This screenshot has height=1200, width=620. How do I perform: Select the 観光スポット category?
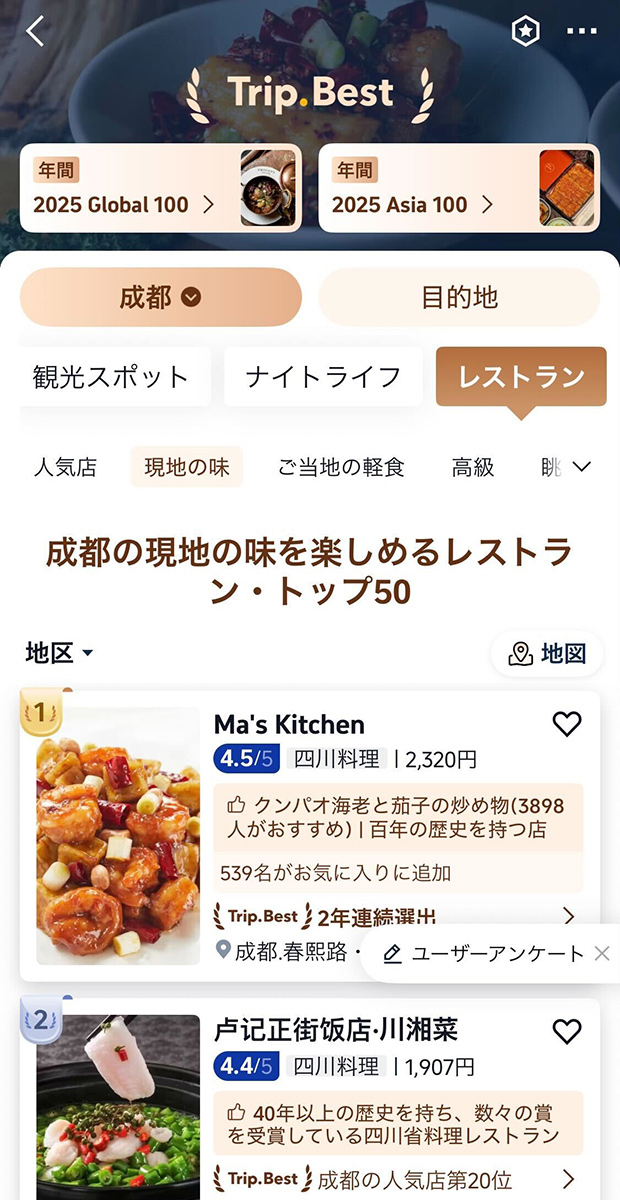click(x=111, y=376)
